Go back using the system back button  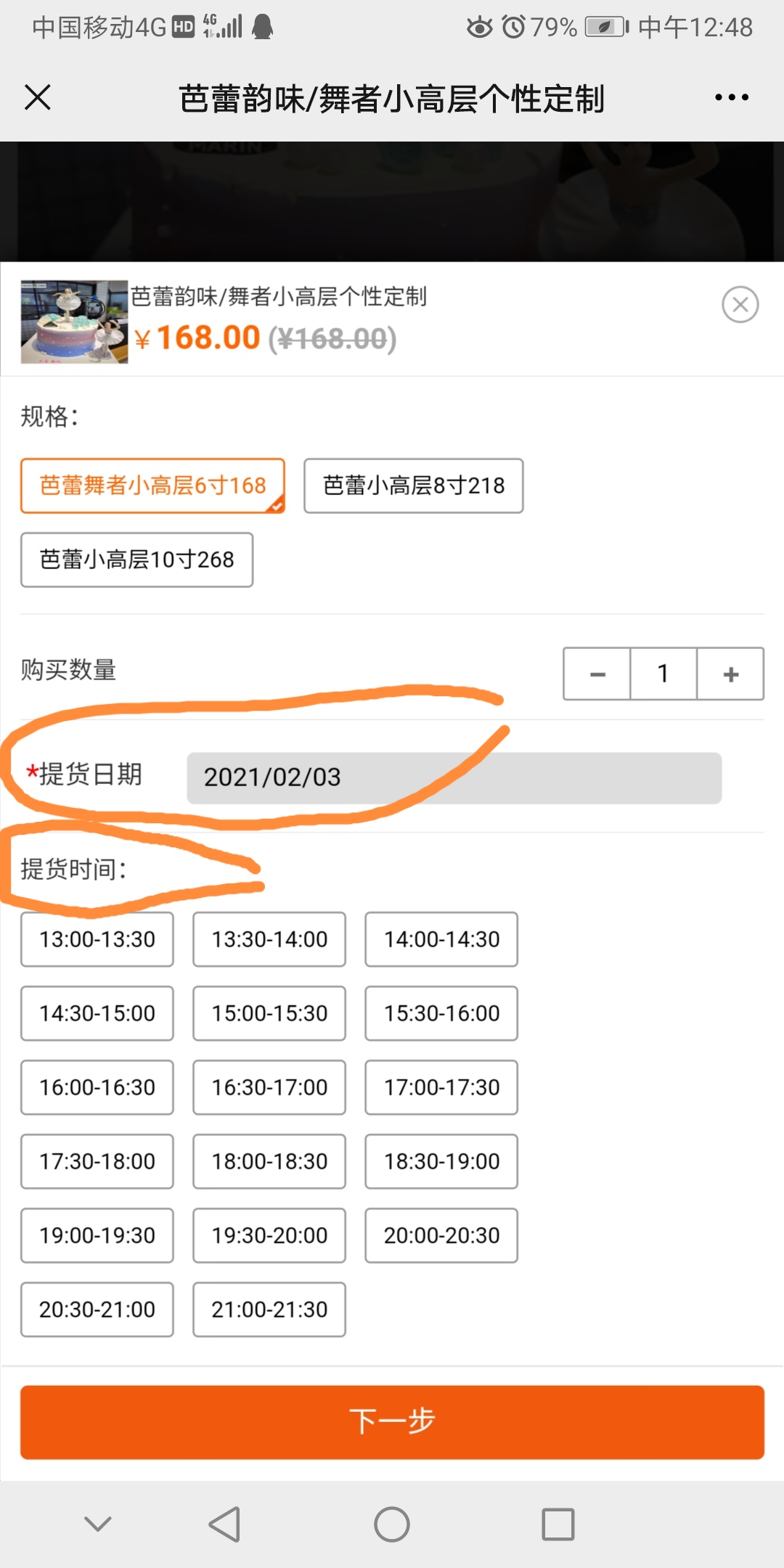click(224, 1524)
